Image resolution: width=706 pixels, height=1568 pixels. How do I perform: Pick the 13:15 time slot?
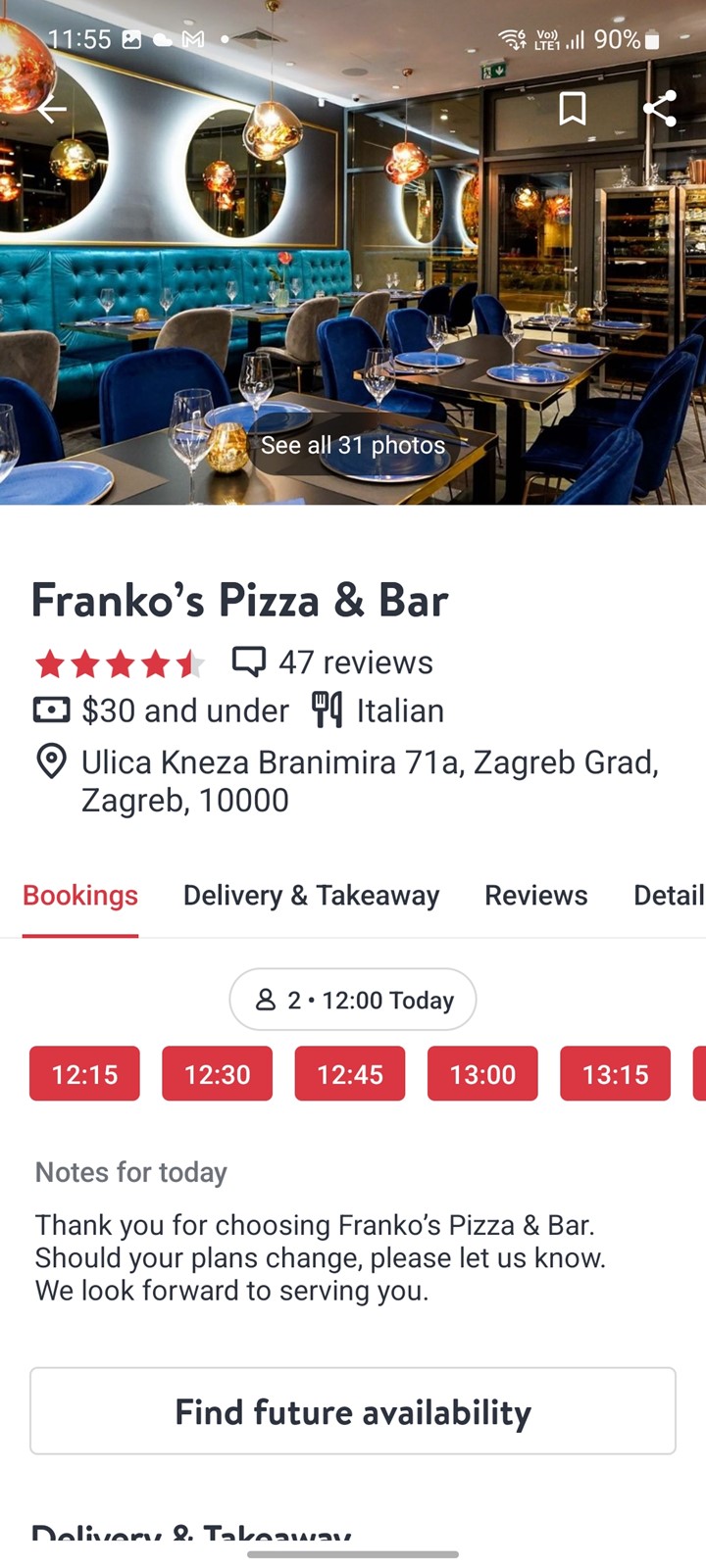click(x=616, y=1074)
